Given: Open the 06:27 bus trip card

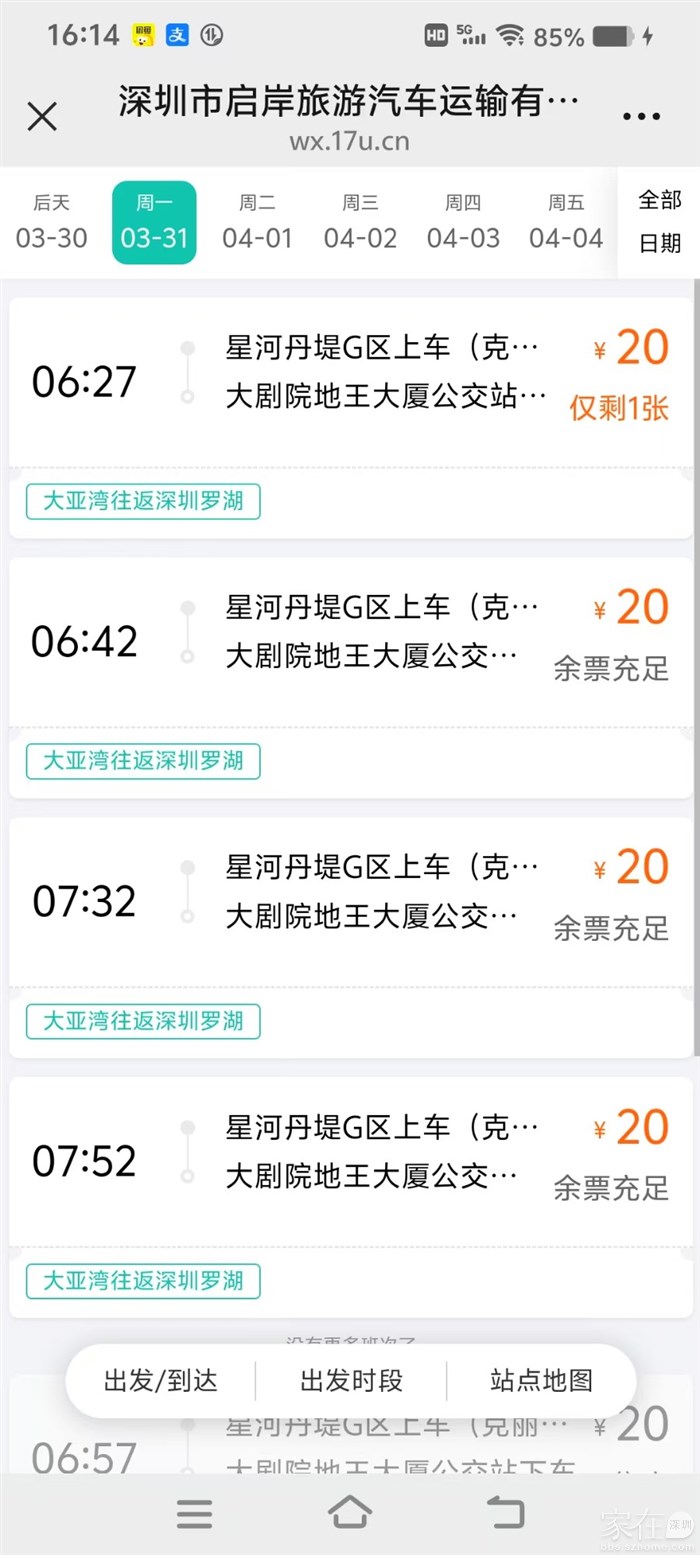Looking at the screenshot, I should tap(350, 382).
